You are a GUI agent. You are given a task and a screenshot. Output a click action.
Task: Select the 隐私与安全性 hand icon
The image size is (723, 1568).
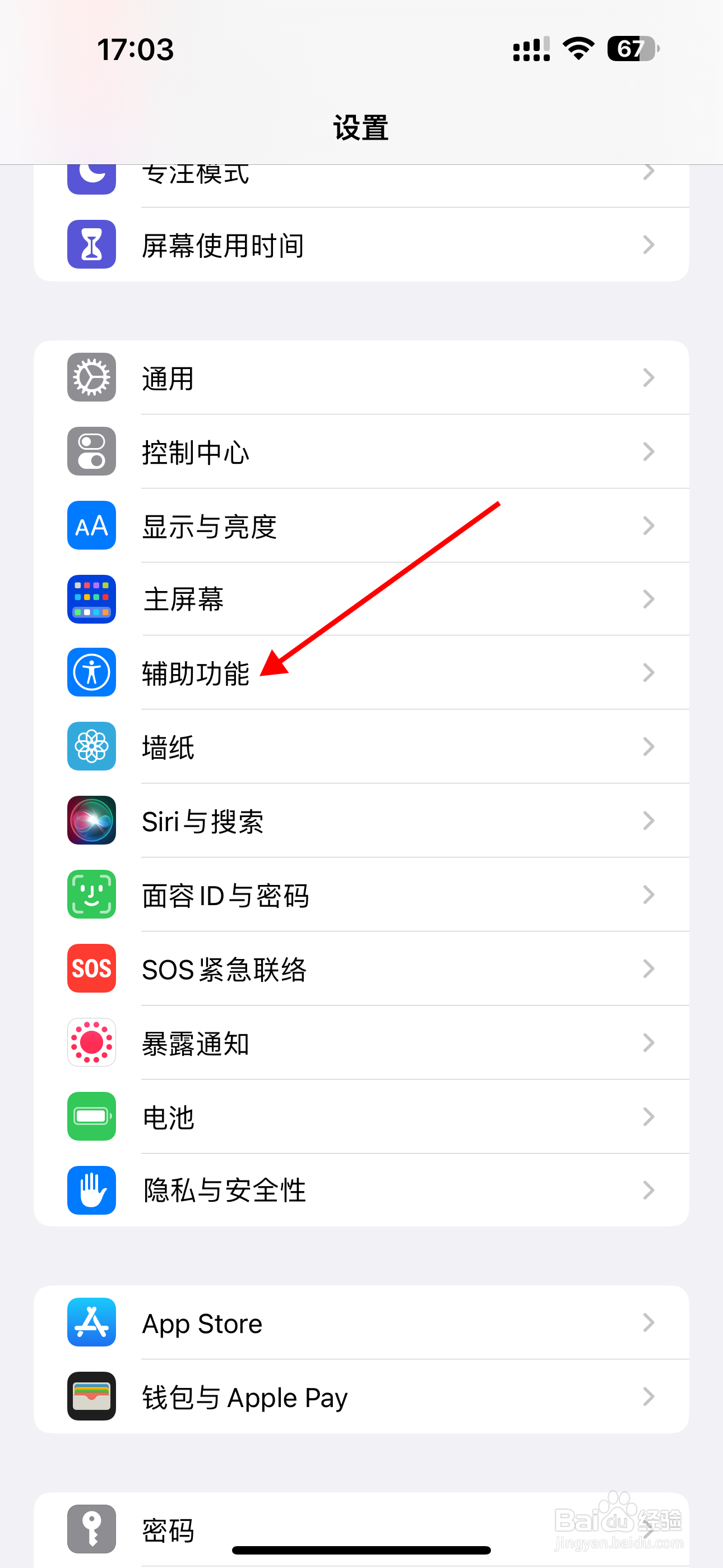[x=91, y=1191]
